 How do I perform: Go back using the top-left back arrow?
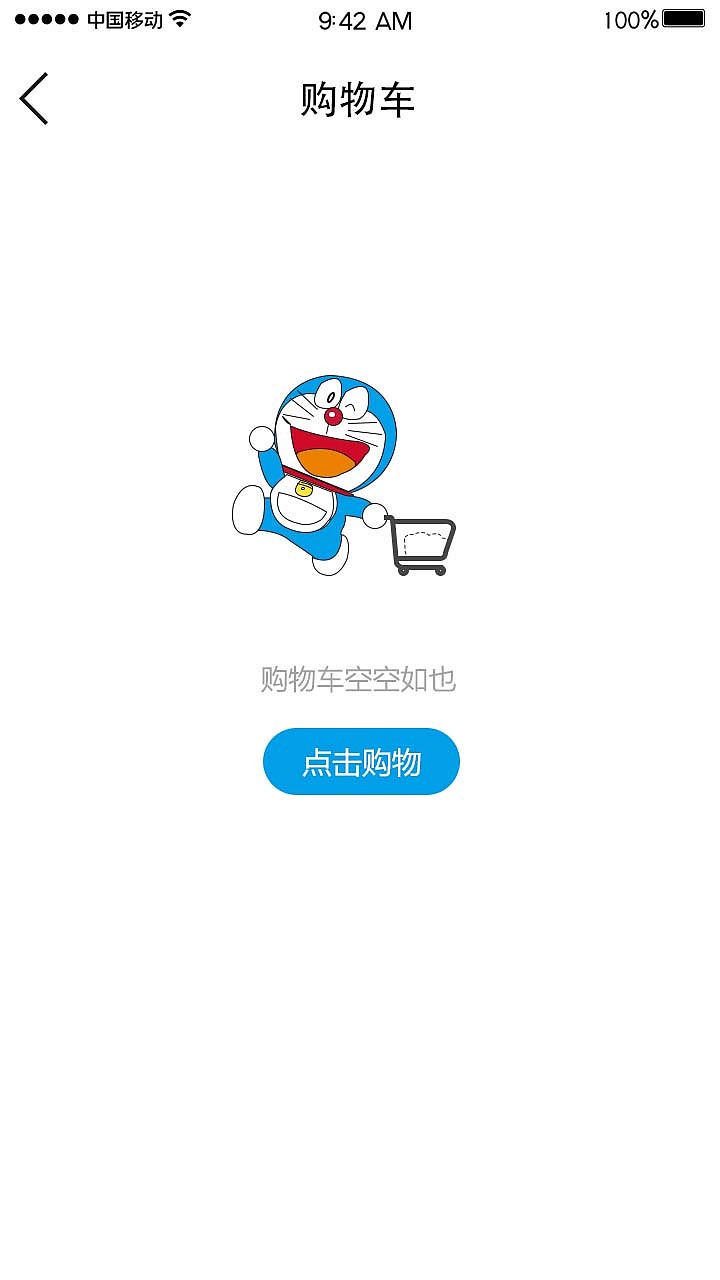point(33,99)
